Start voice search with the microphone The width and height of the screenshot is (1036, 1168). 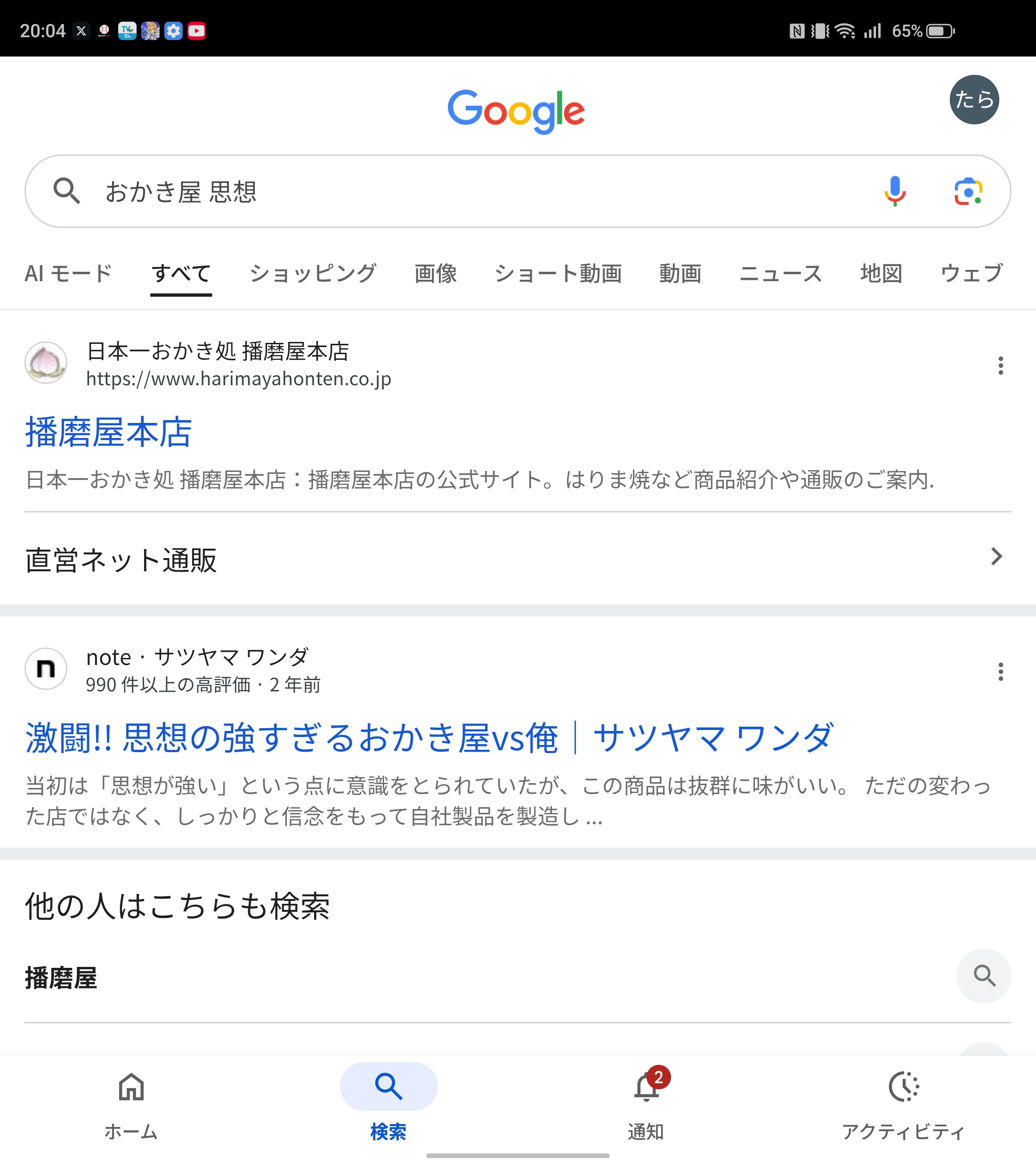point(894,191)
